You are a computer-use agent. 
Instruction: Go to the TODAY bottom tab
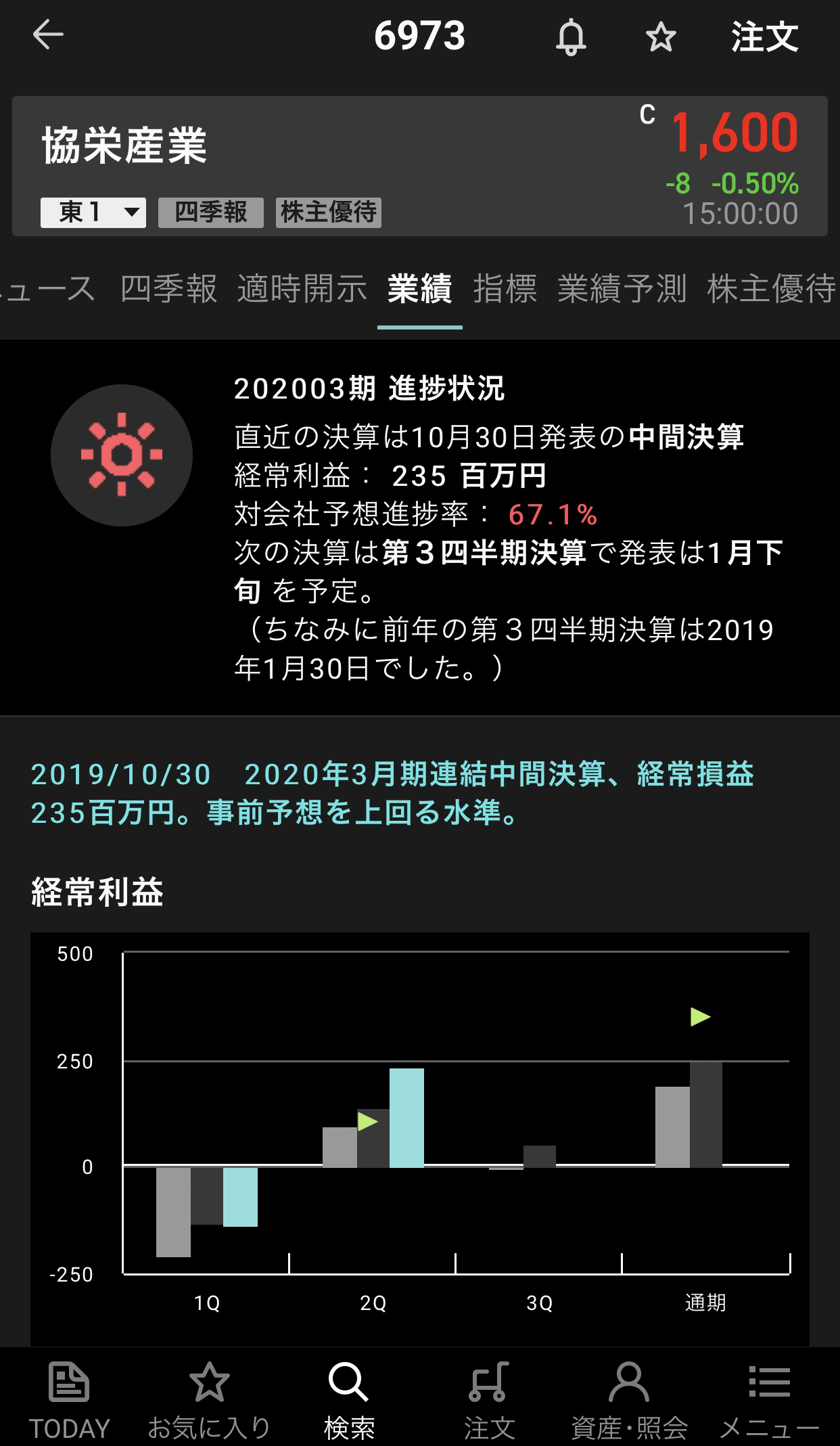[69, 1398]
